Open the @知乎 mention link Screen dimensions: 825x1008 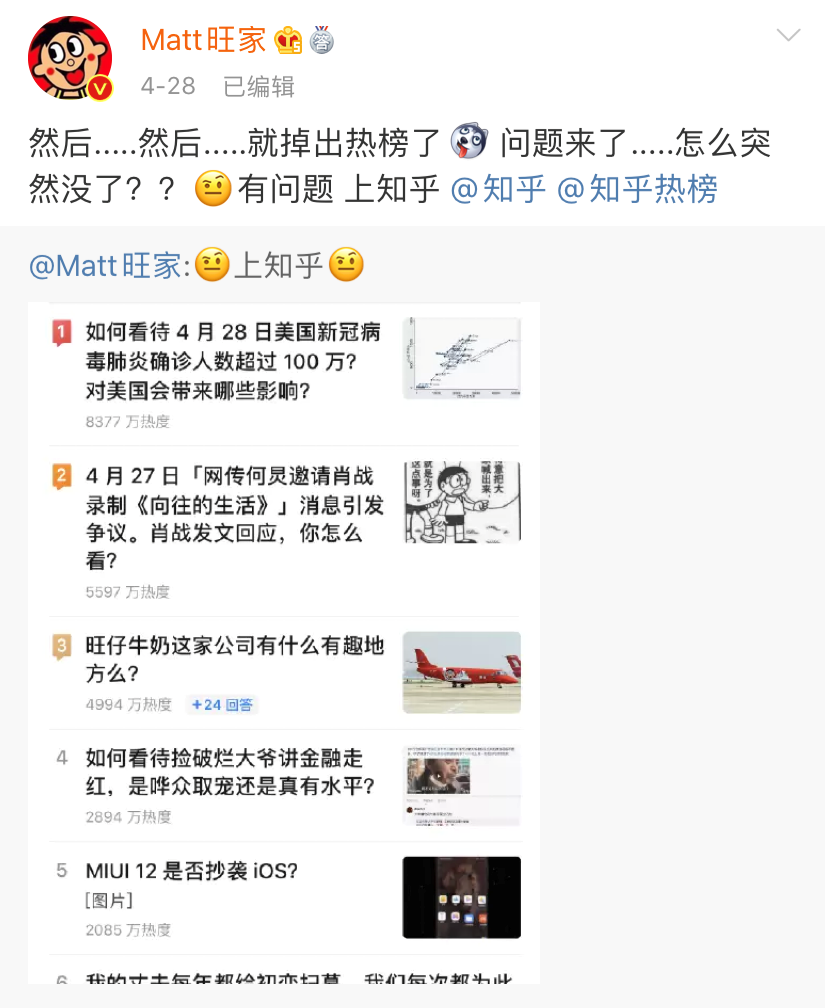pos(497,188)
